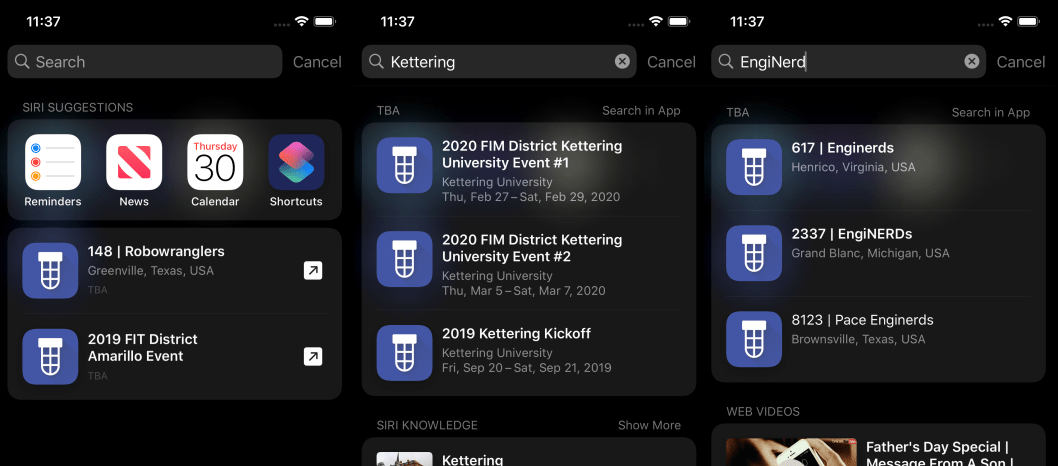Cancel the Kettering search

[671, 62]
